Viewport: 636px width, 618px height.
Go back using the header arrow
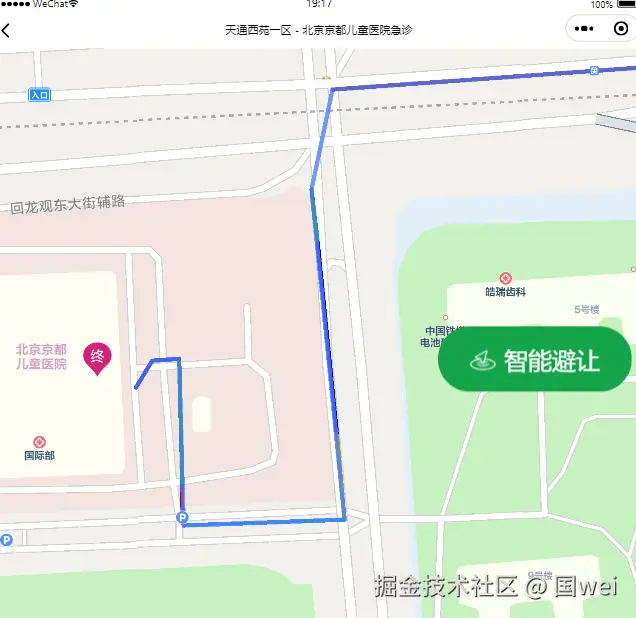coord(7,31)
